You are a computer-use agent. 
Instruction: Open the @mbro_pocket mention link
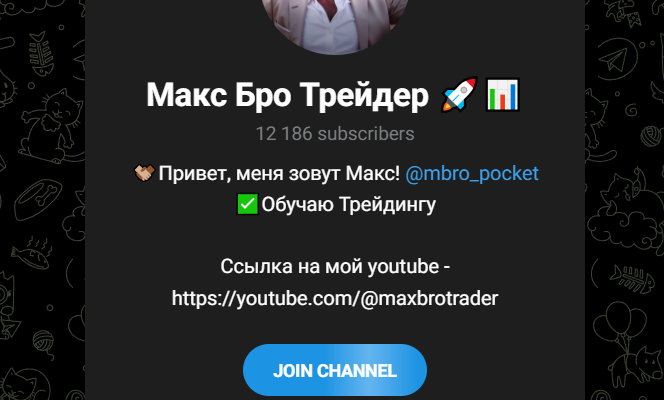471,174
